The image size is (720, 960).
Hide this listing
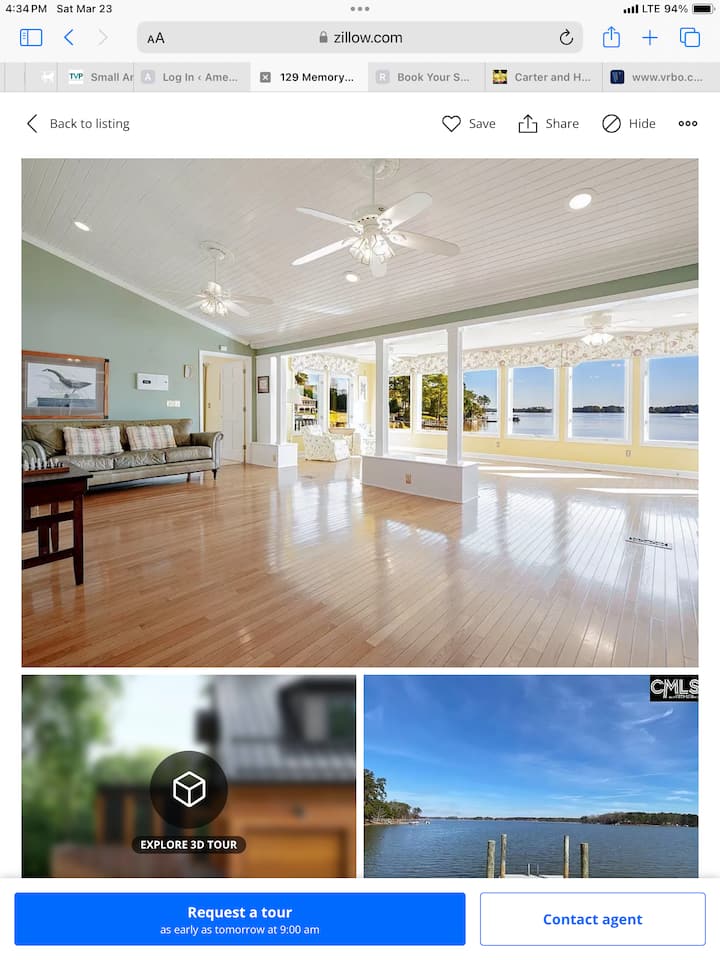629,124
